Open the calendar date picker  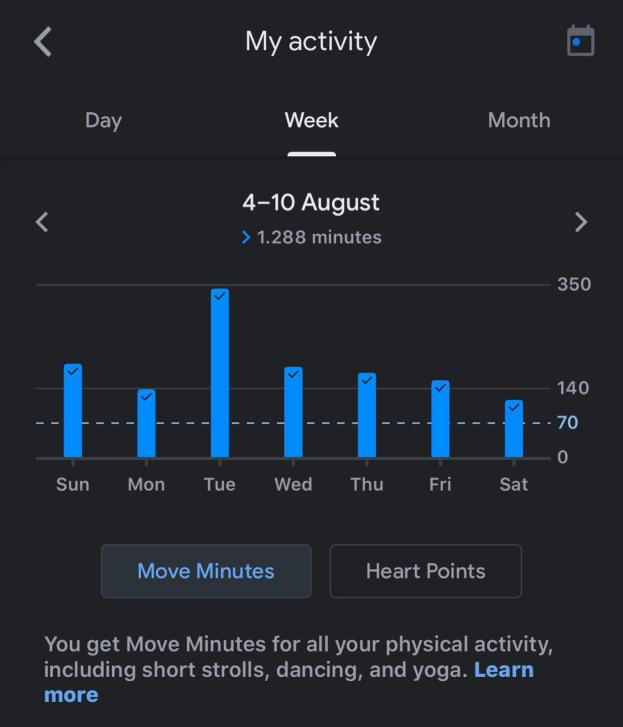point(580,41)
